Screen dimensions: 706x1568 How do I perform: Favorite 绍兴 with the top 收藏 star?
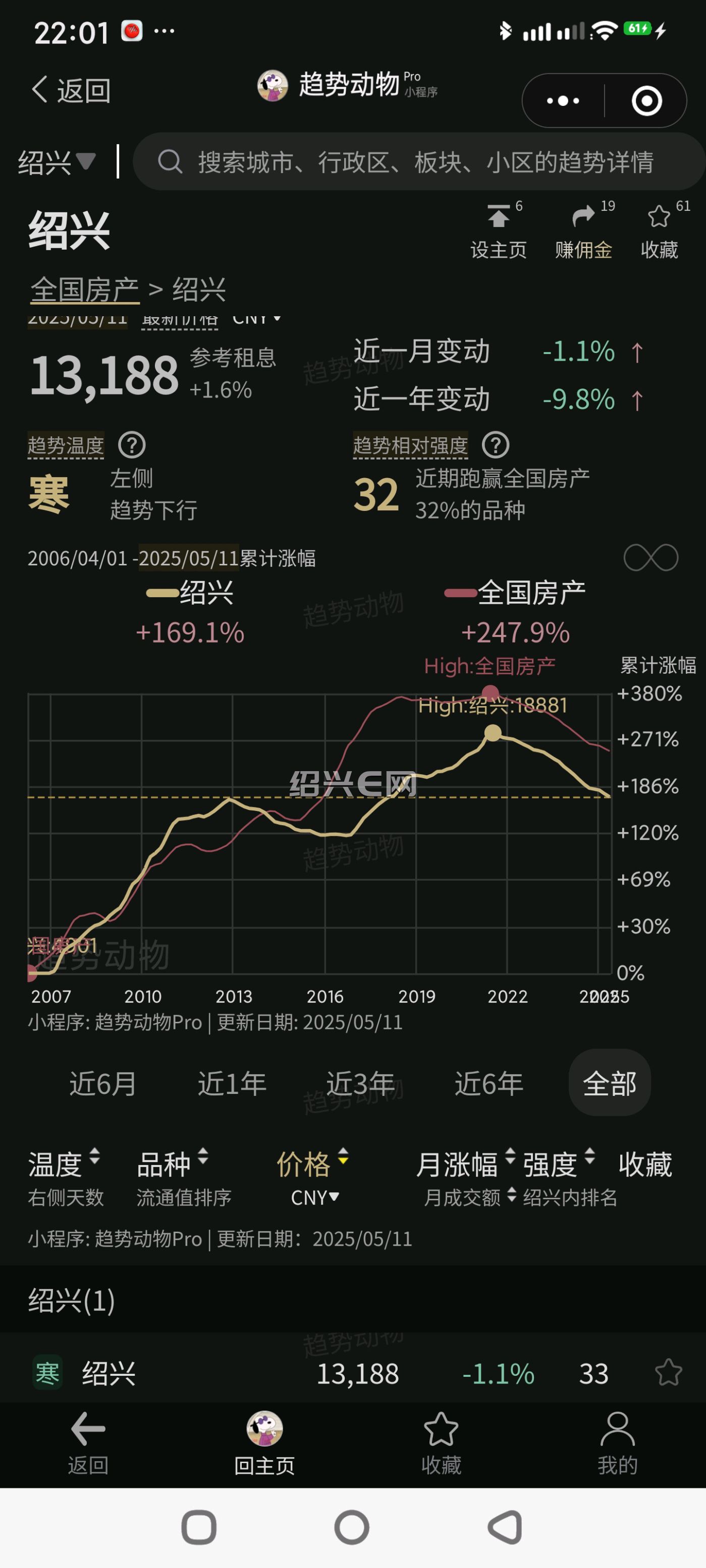(x=660, y=233)
